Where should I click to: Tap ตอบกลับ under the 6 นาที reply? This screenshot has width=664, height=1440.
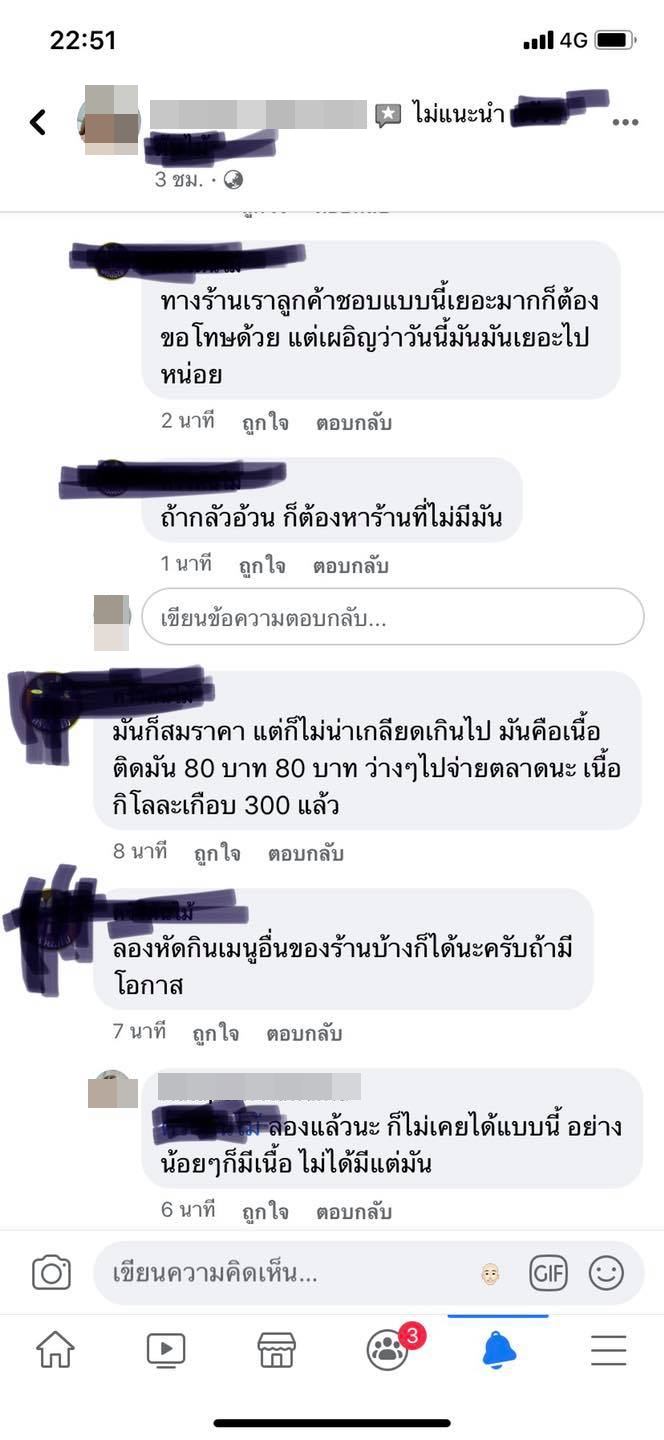tap(354, 1211)
